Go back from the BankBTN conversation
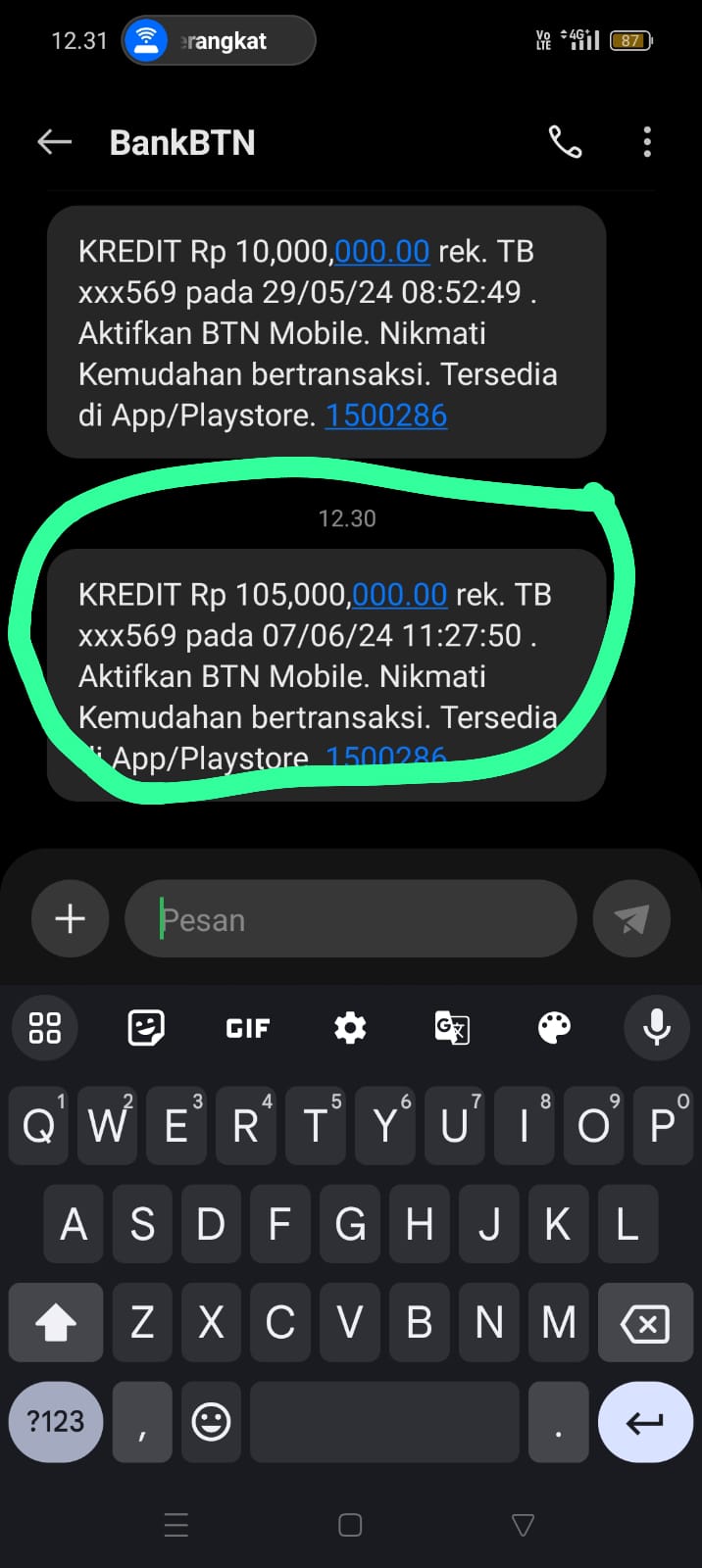 click(55, 143)
